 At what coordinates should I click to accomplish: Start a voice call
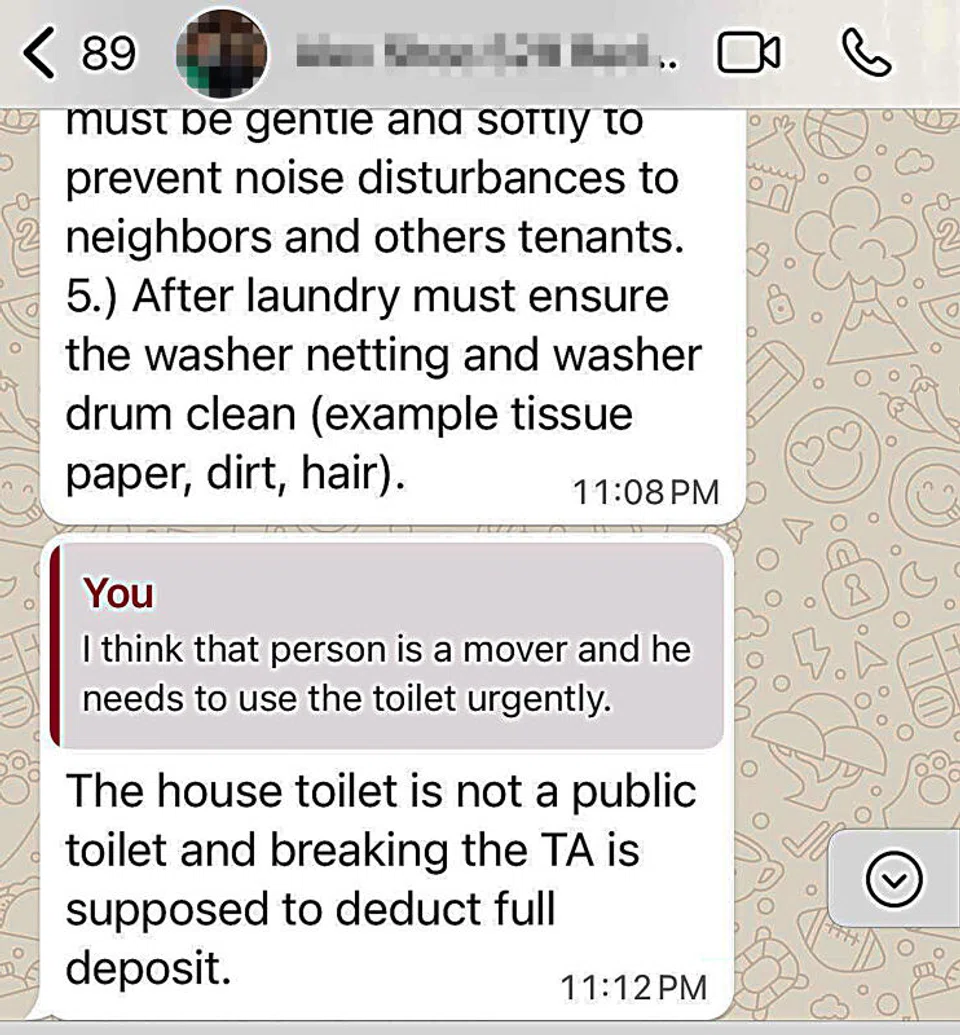[x=866, y=54]
